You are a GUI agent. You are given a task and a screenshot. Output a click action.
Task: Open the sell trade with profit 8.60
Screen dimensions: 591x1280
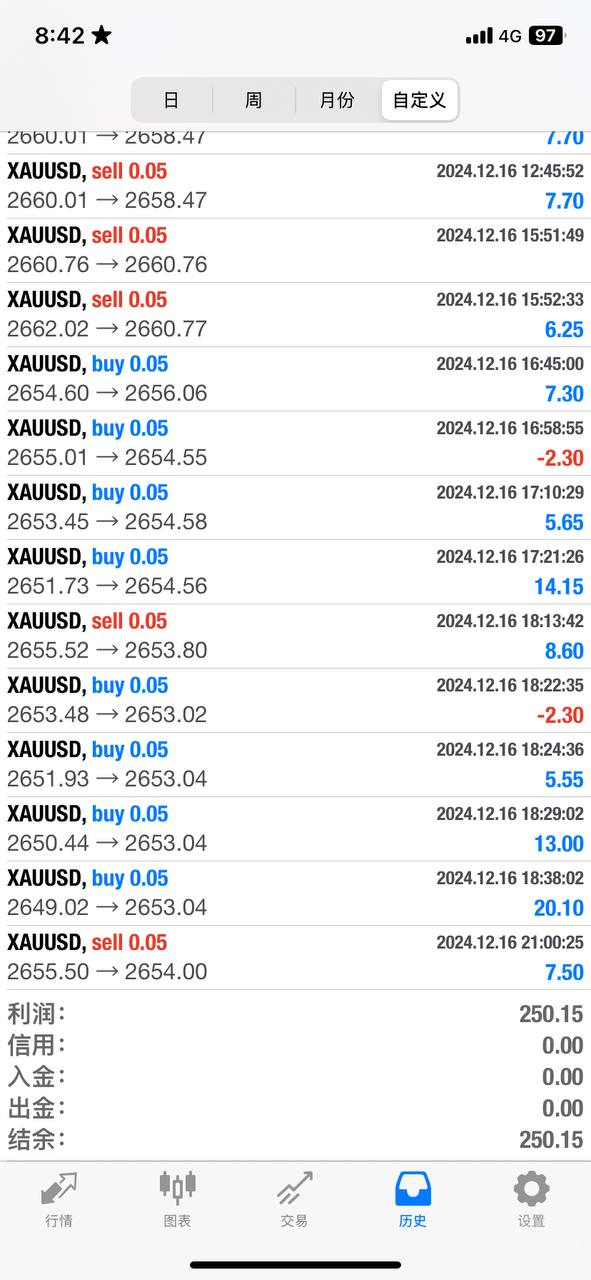tap(295, 636)
